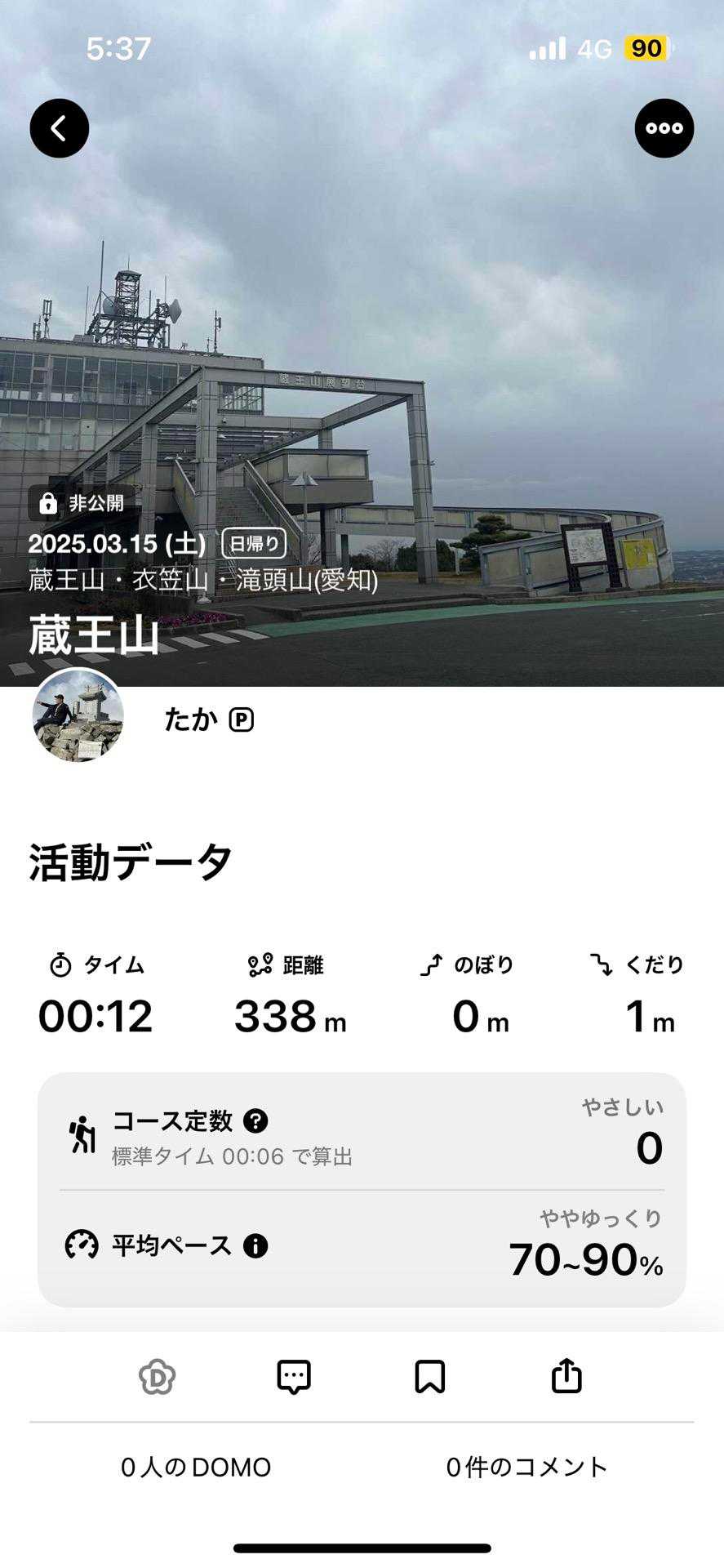
Task: Tap the コース定数 help question icon
Action: point(255,1120)
